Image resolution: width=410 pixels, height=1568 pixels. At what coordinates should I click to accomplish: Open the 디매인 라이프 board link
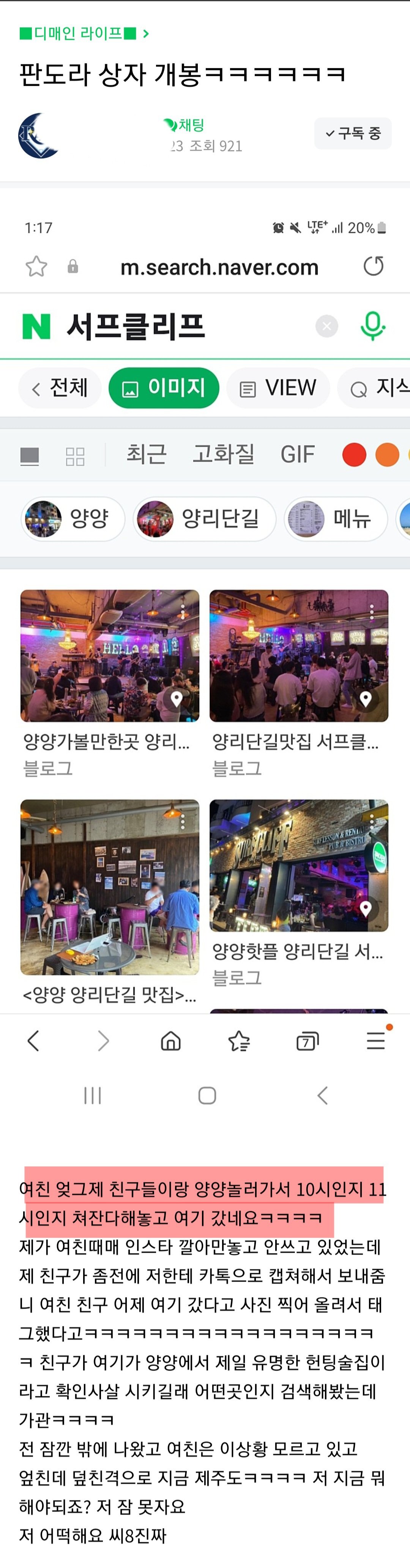pyautogui.click(x=84, y=33)
